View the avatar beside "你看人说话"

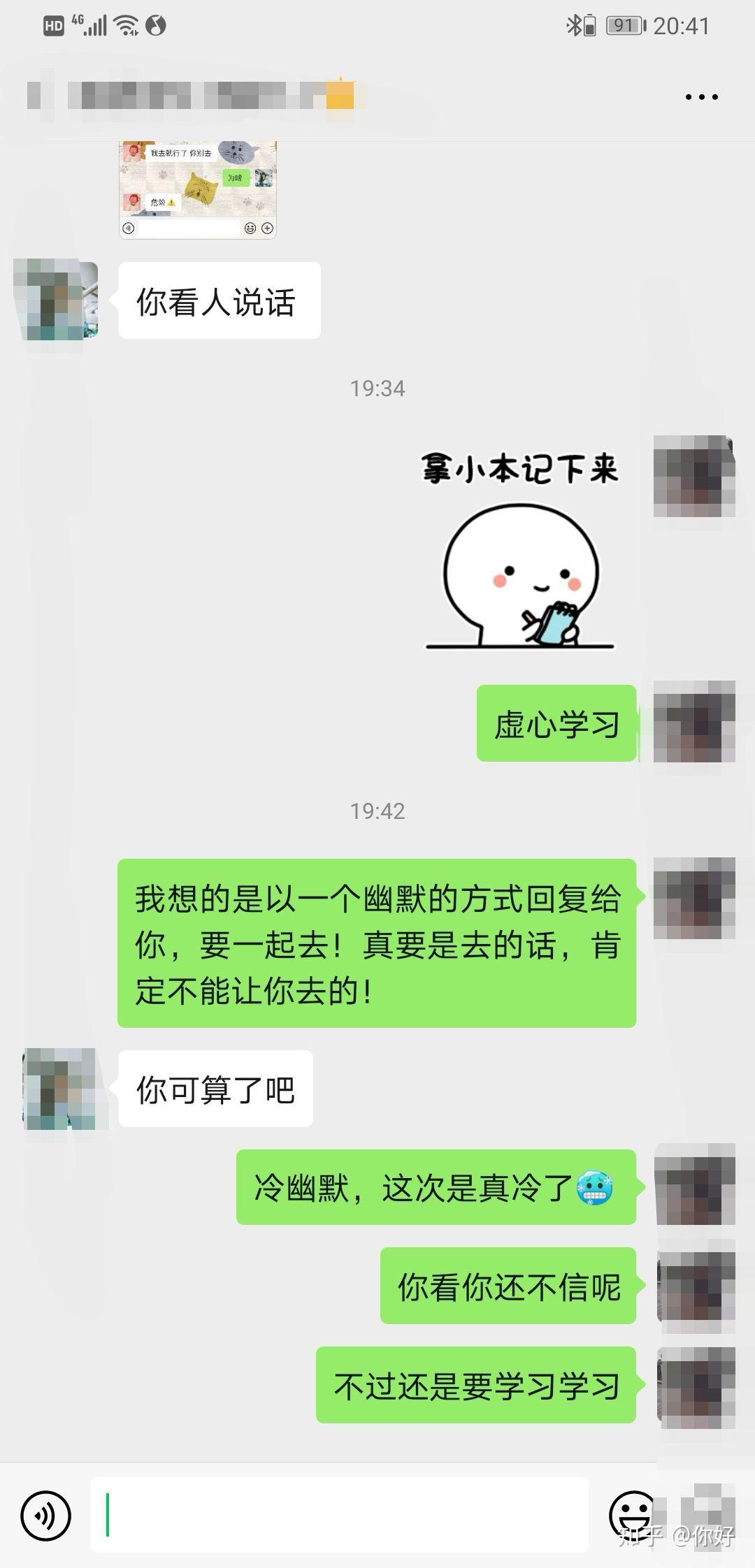point(56,300)
